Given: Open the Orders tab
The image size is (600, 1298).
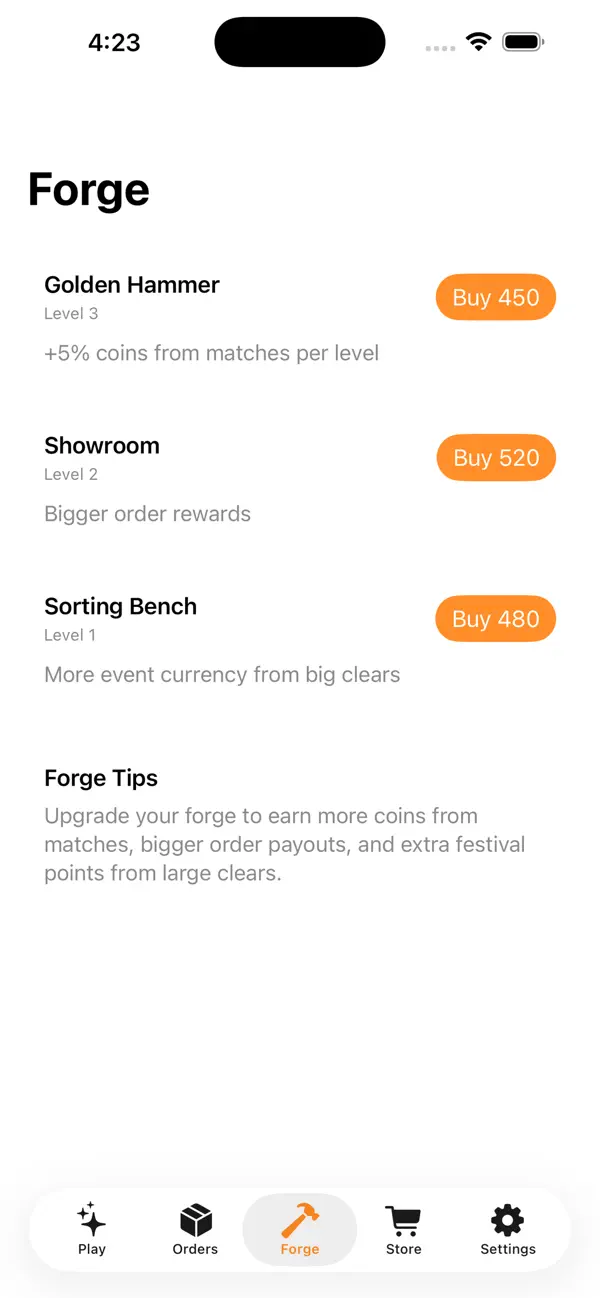Looking at the screenshot, I should (195, 1229).
